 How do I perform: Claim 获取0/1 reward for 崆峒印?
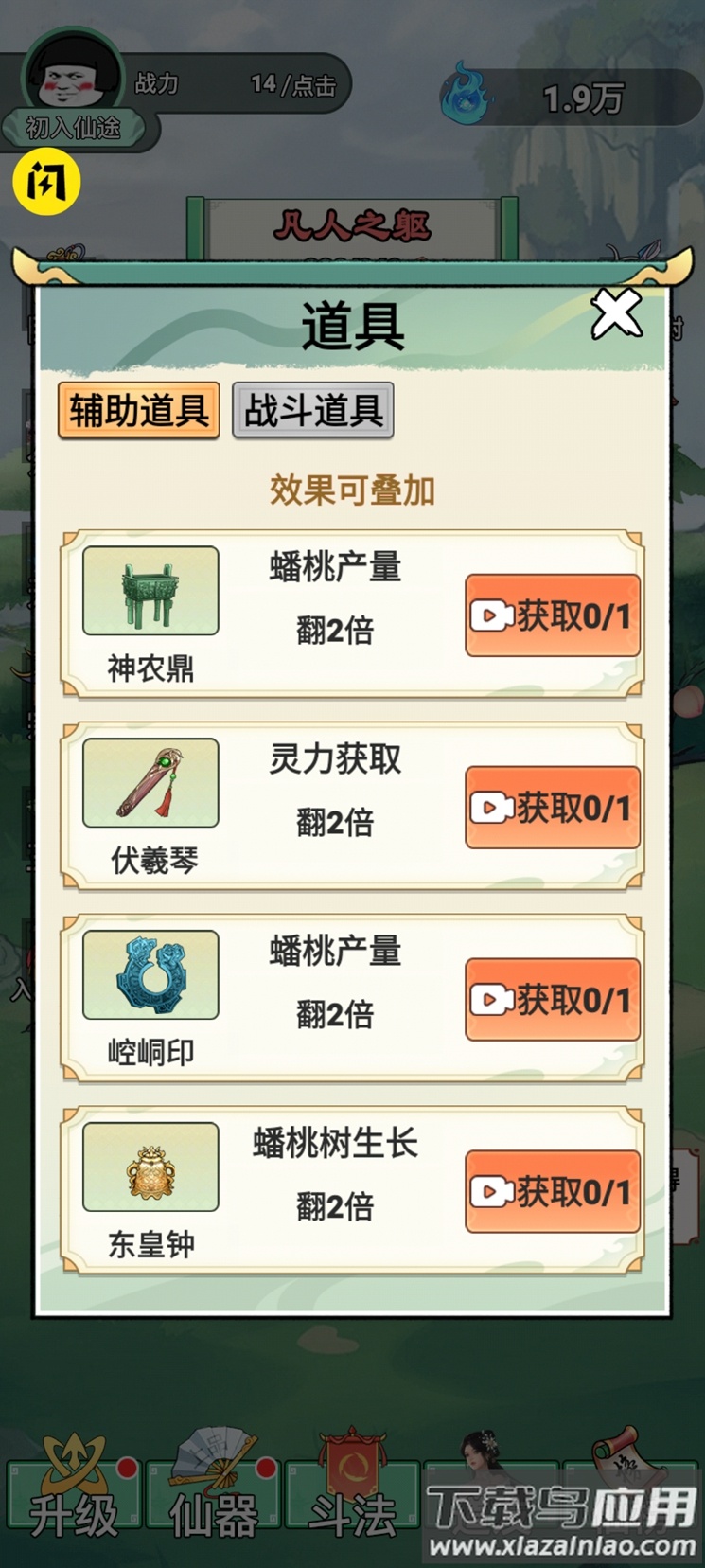(551, 1000)
